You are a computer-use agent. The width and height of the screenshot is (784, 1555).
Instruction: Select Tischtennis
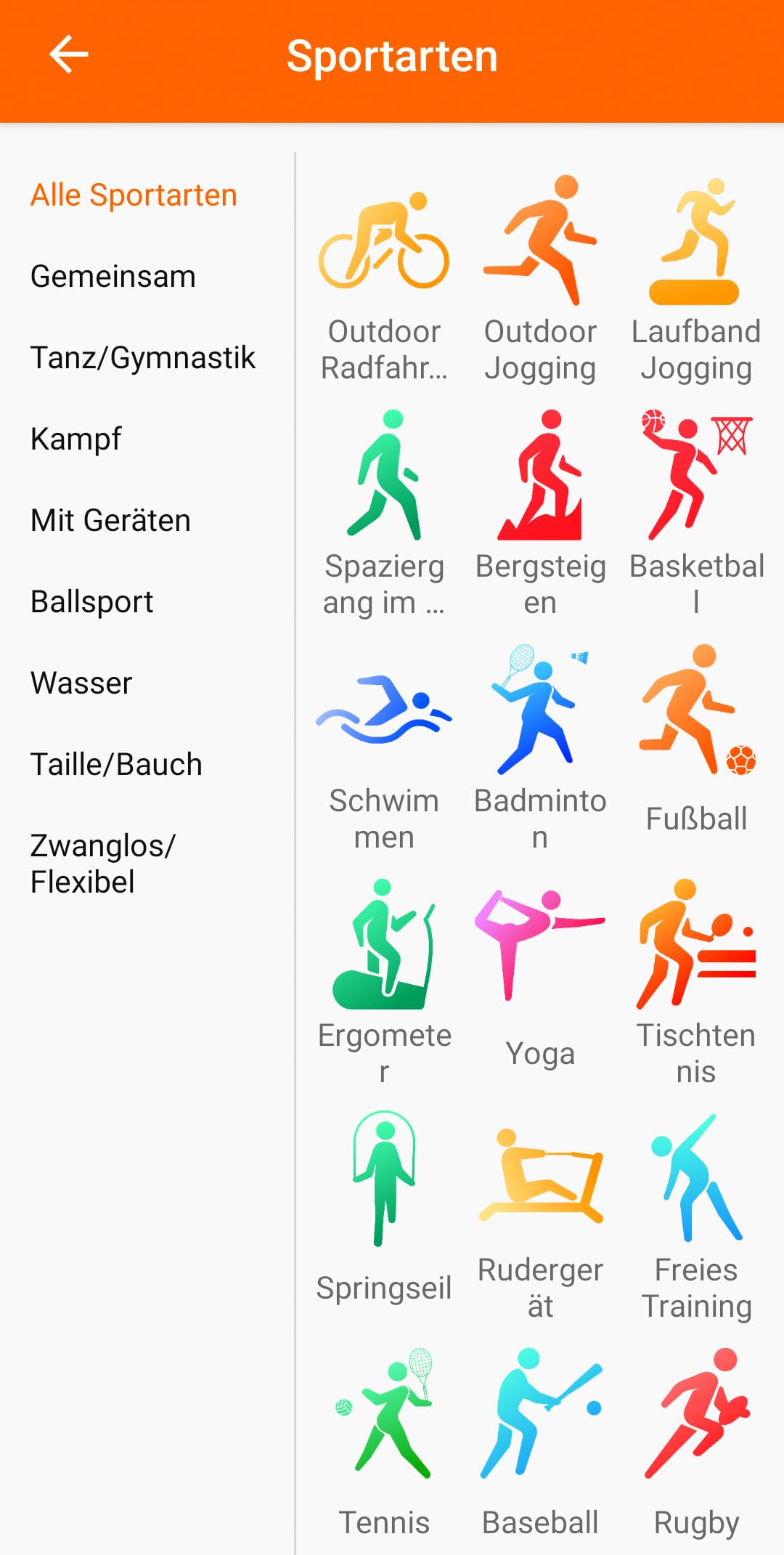(x=695, y=980)
